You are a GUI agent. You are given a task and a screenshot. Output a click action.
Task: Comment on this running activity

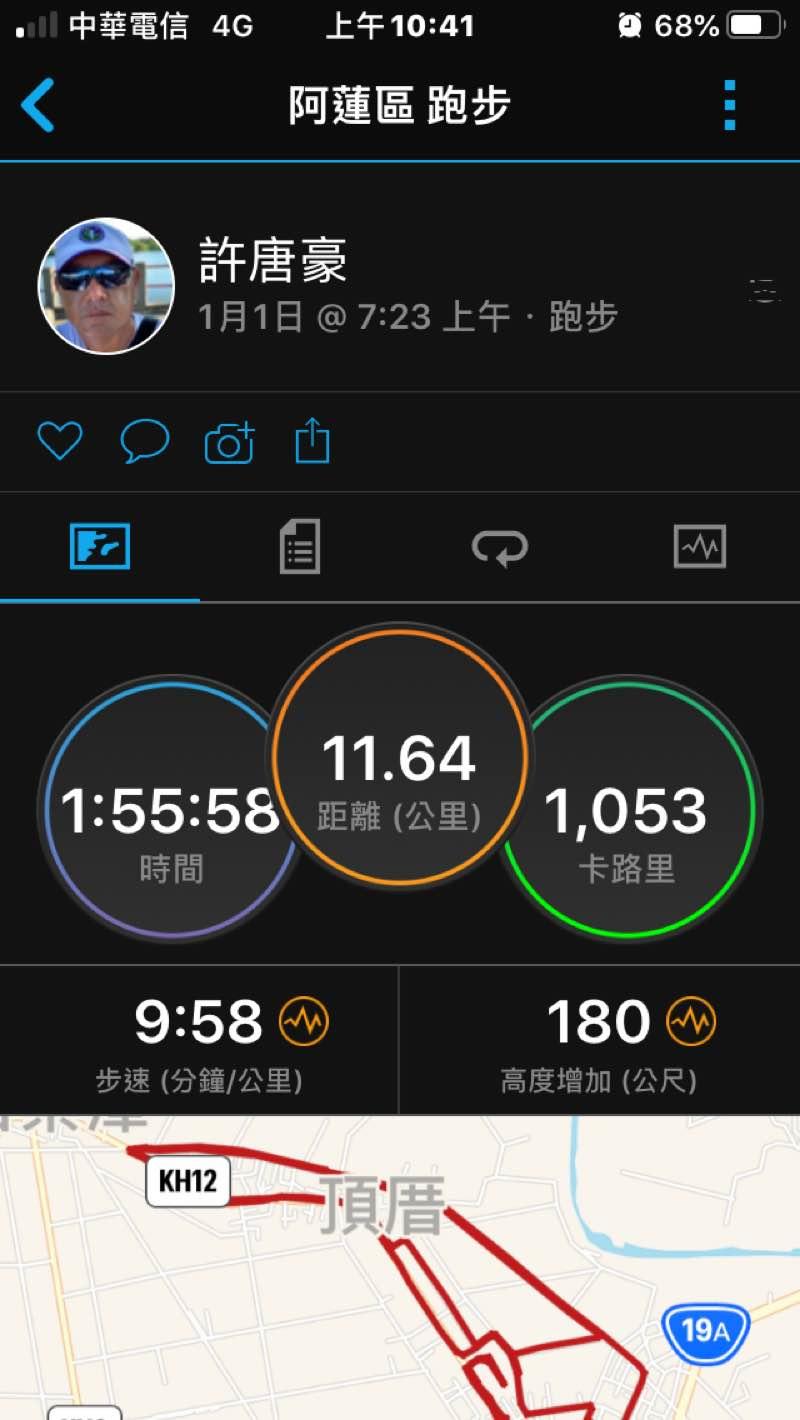tap(145, 441)
